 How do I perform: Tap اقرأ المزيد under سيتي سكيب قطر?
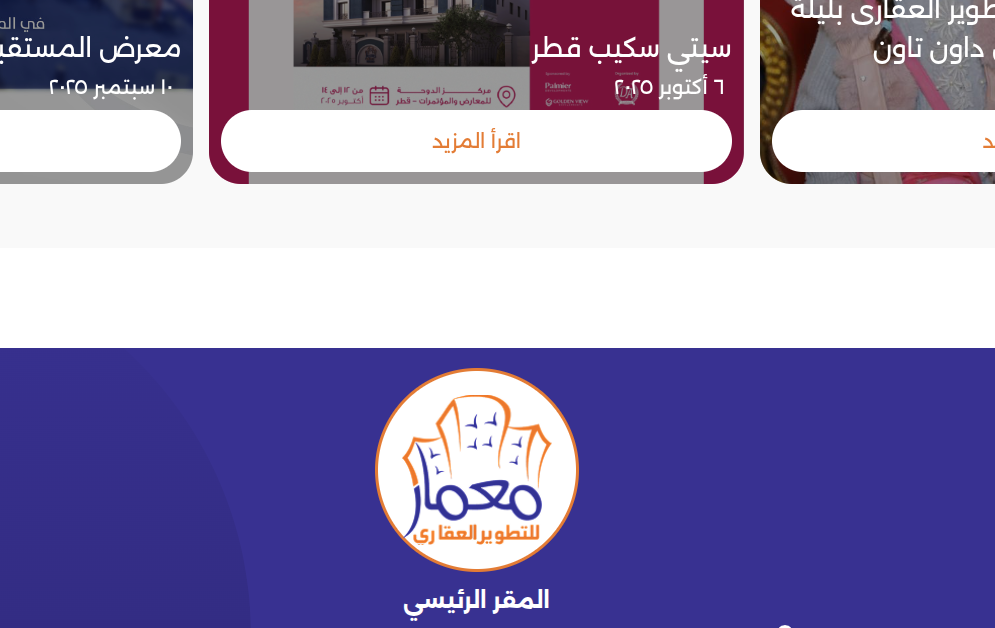tap(476, 141)
